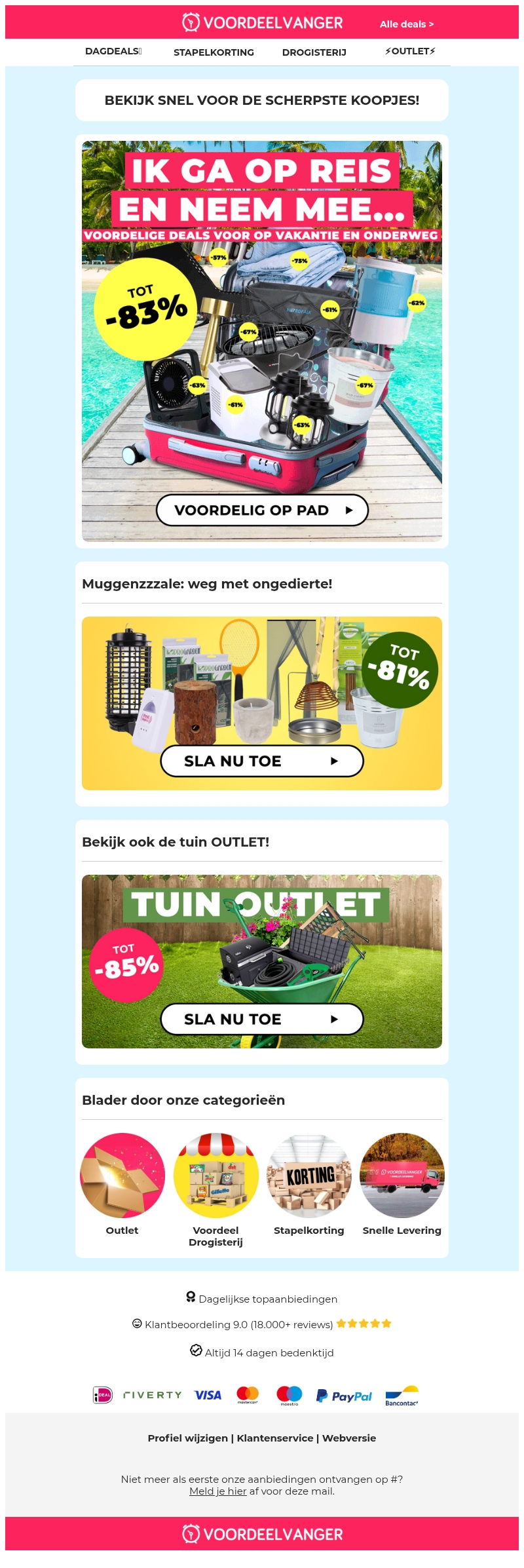Screen dimensions: 524x1568
Task: Open the Klantenservice link
Action: (x=275, y=1438)
